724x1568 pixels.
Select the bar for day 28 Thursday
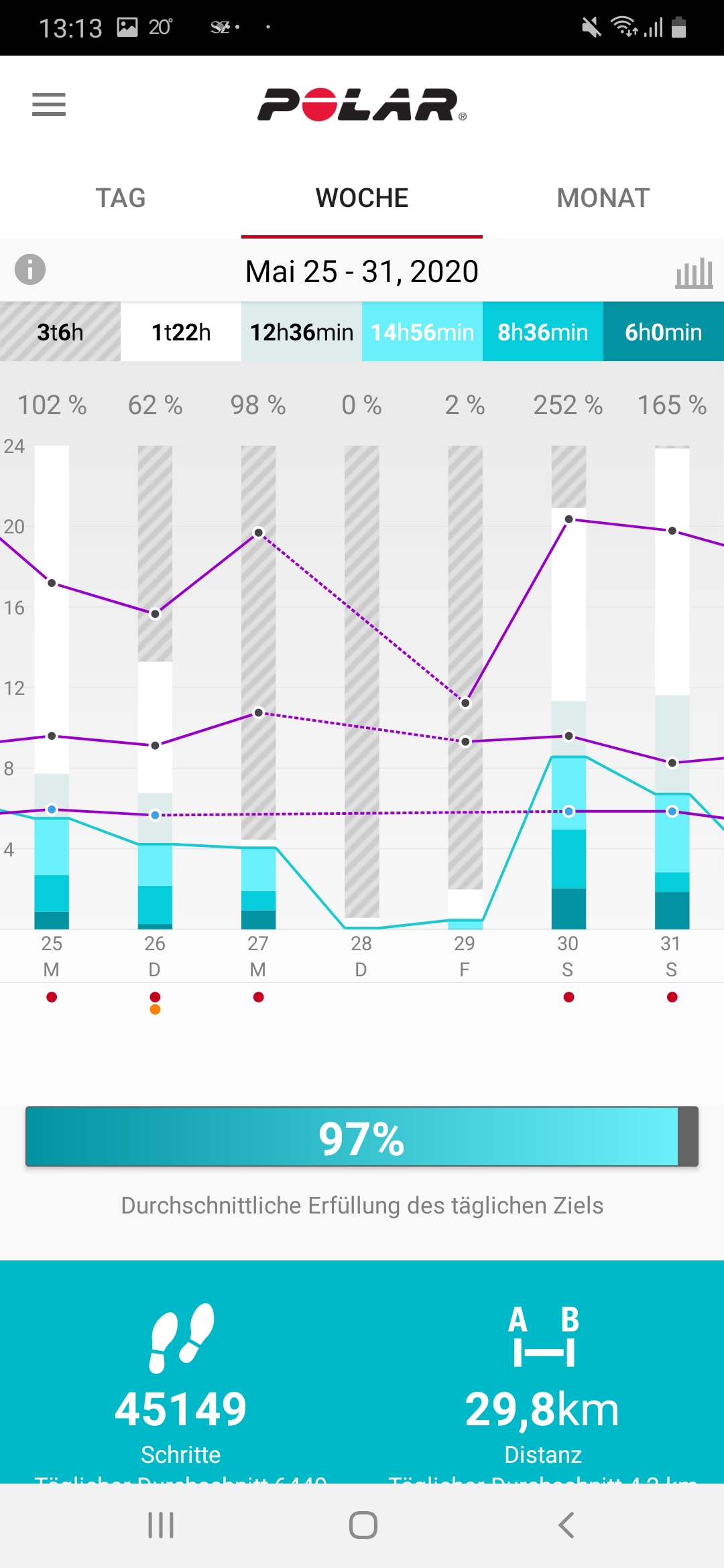362,687
